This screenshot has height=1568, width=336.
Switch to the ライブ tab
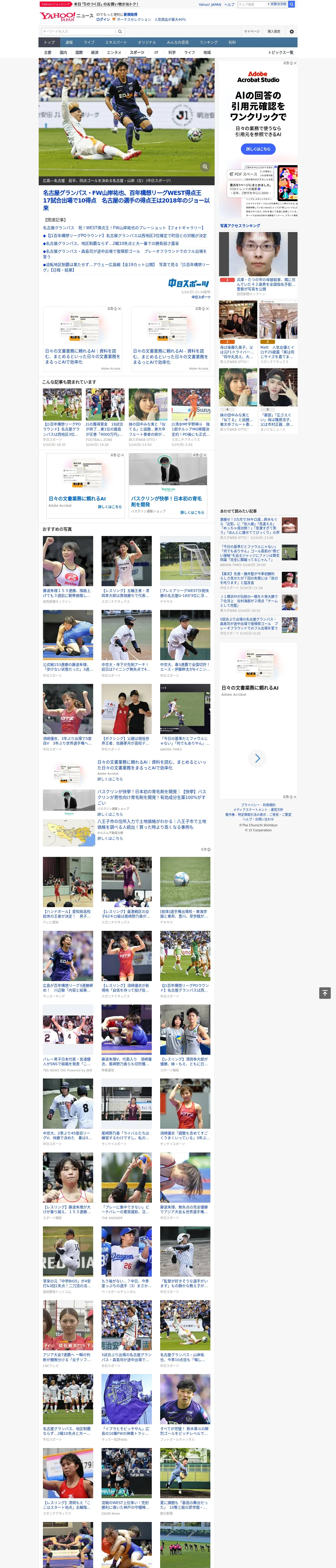(x=89, y=42)
